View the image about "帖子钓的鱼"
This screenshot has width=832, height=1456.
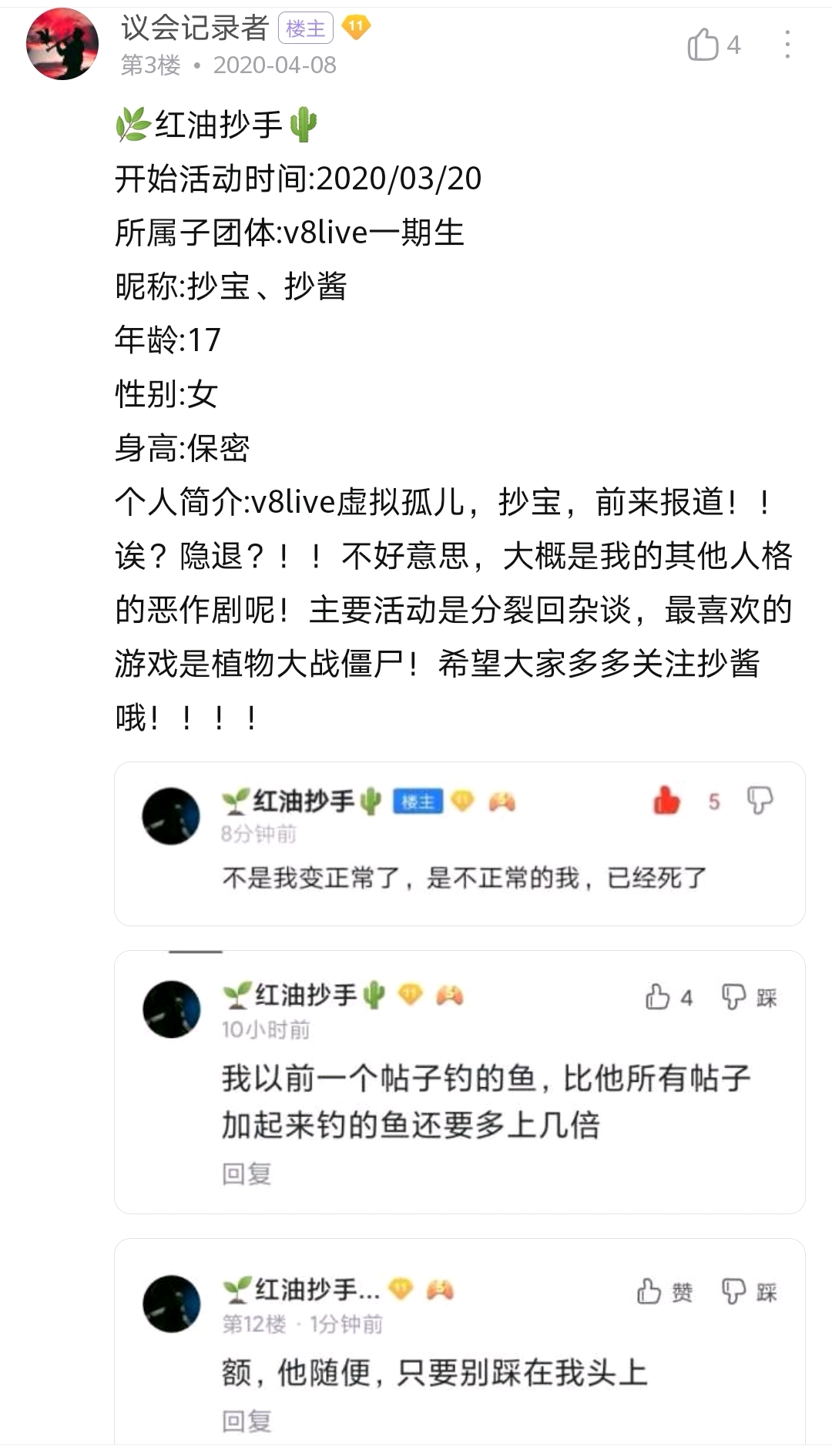click(459, 1083)
